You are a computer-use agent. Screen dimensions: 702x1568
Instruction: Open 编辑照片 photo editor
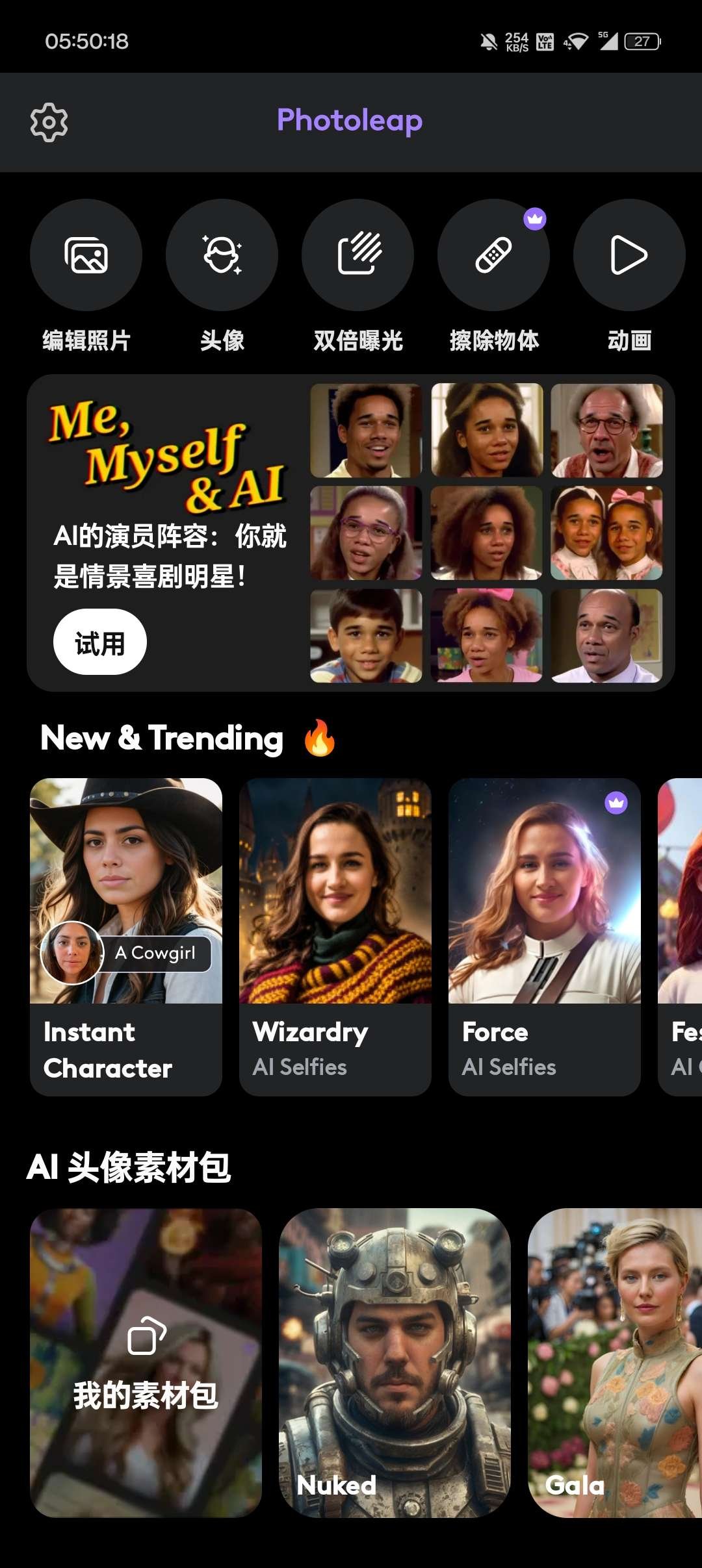[86, 255]
